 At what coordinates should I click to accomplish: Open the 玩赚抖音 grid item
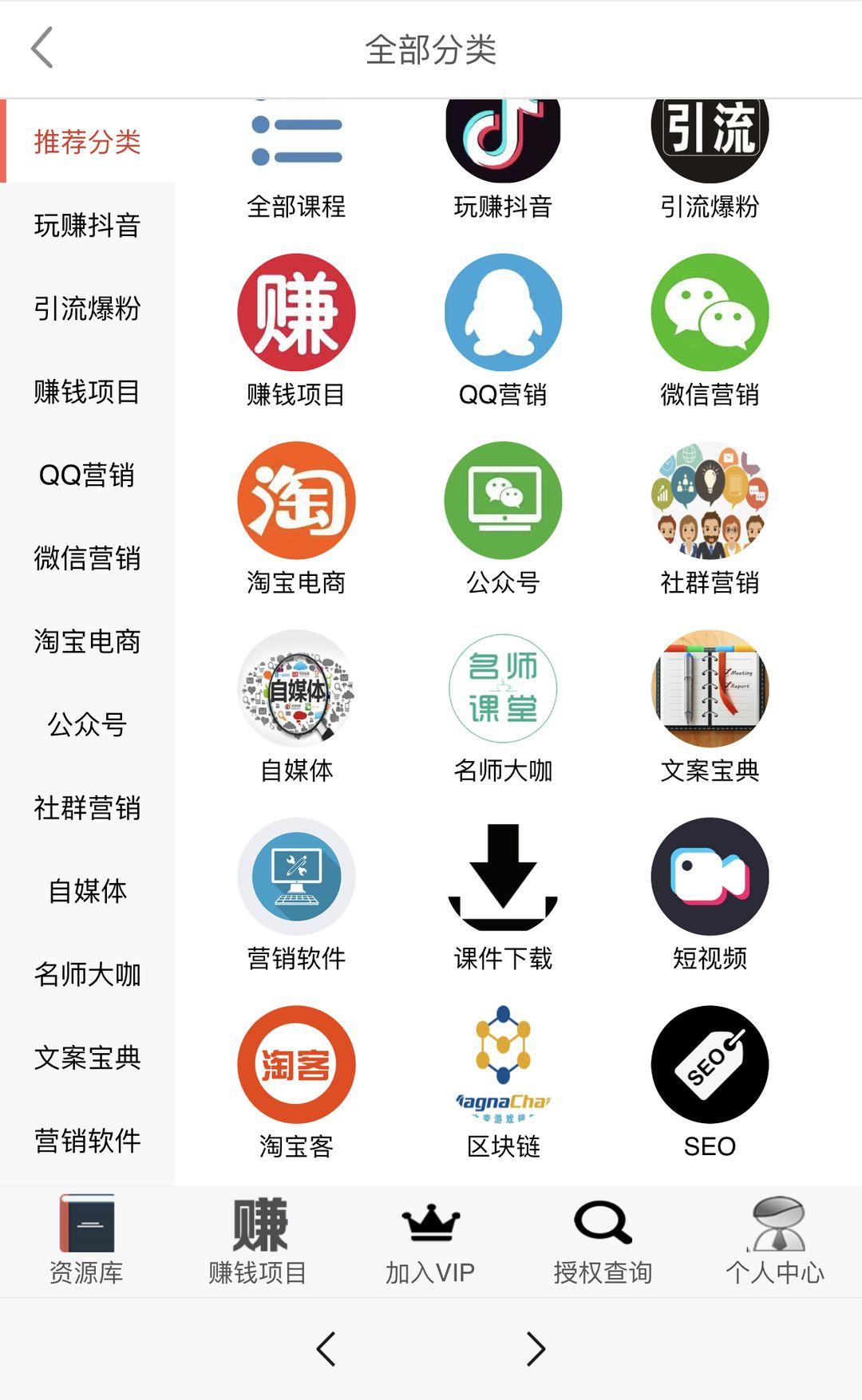click(503, 152)
